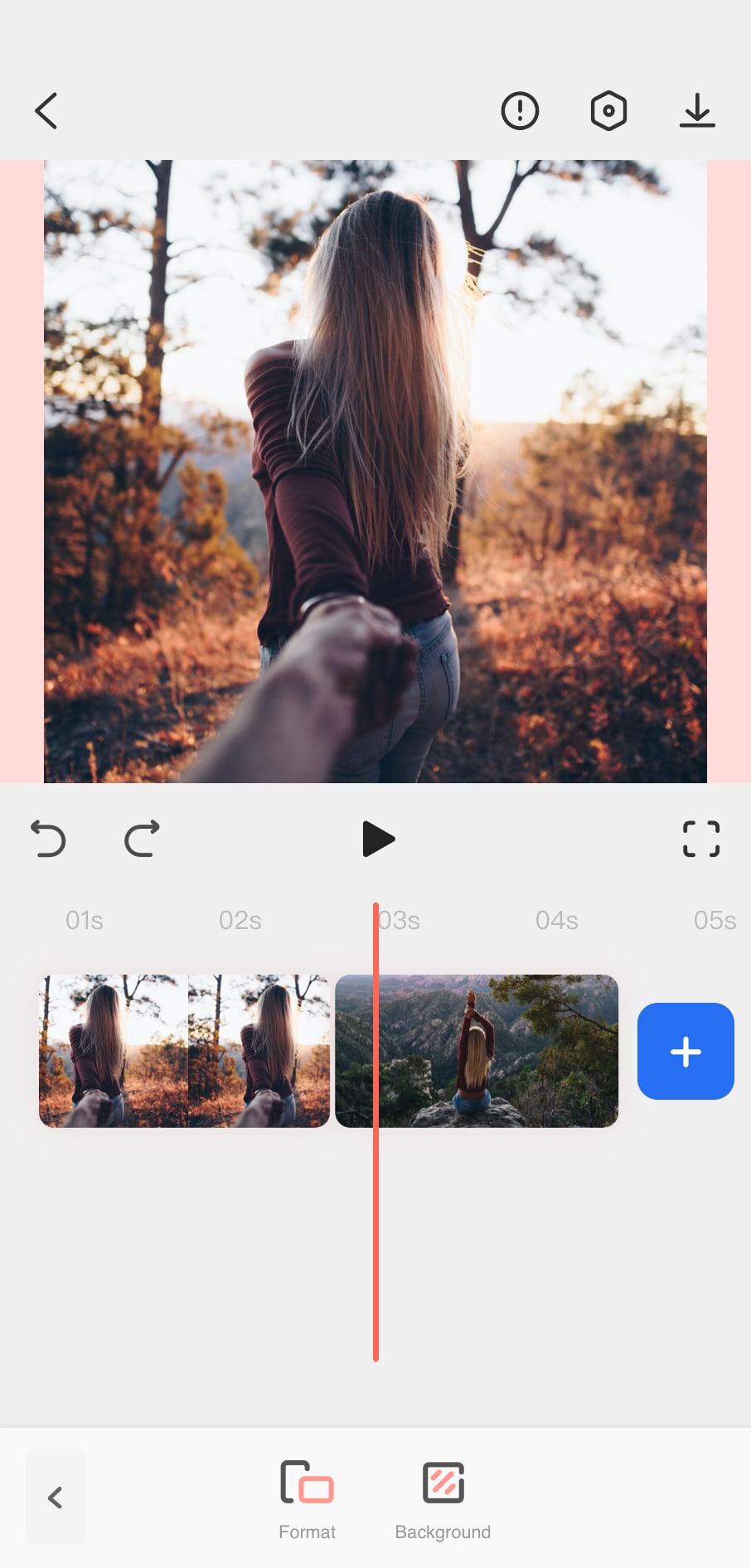Open the Background tool
This screenshot has height=1568, width=751.
(x=443, y=1498)
